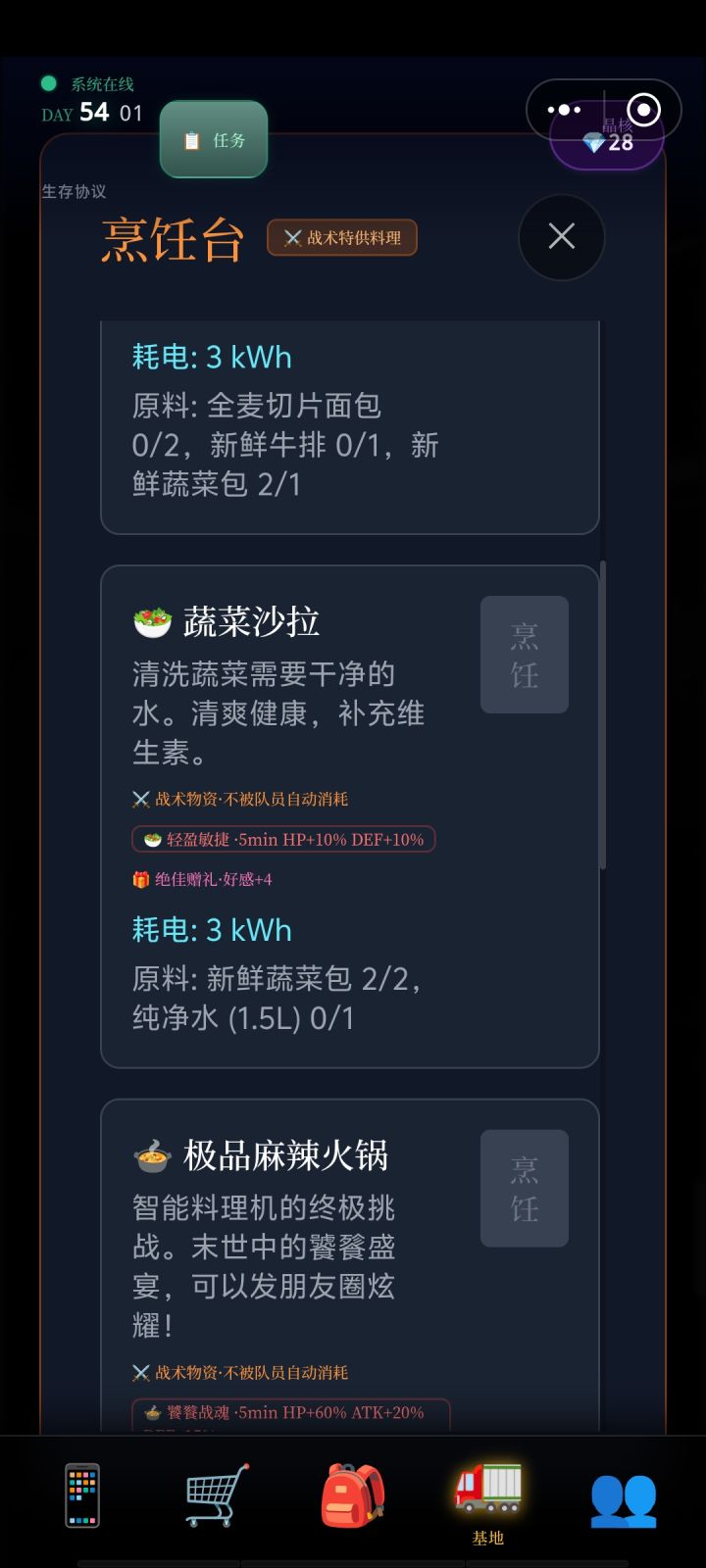Tap the 晶核 gem counter icon
Image resolution: width=706 pixels, height=1568 pixels.
click(x=595, y=141)
